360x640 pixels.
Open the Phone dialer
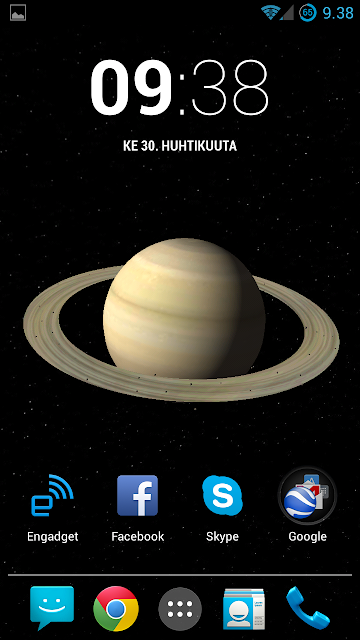tap(308, 608)
